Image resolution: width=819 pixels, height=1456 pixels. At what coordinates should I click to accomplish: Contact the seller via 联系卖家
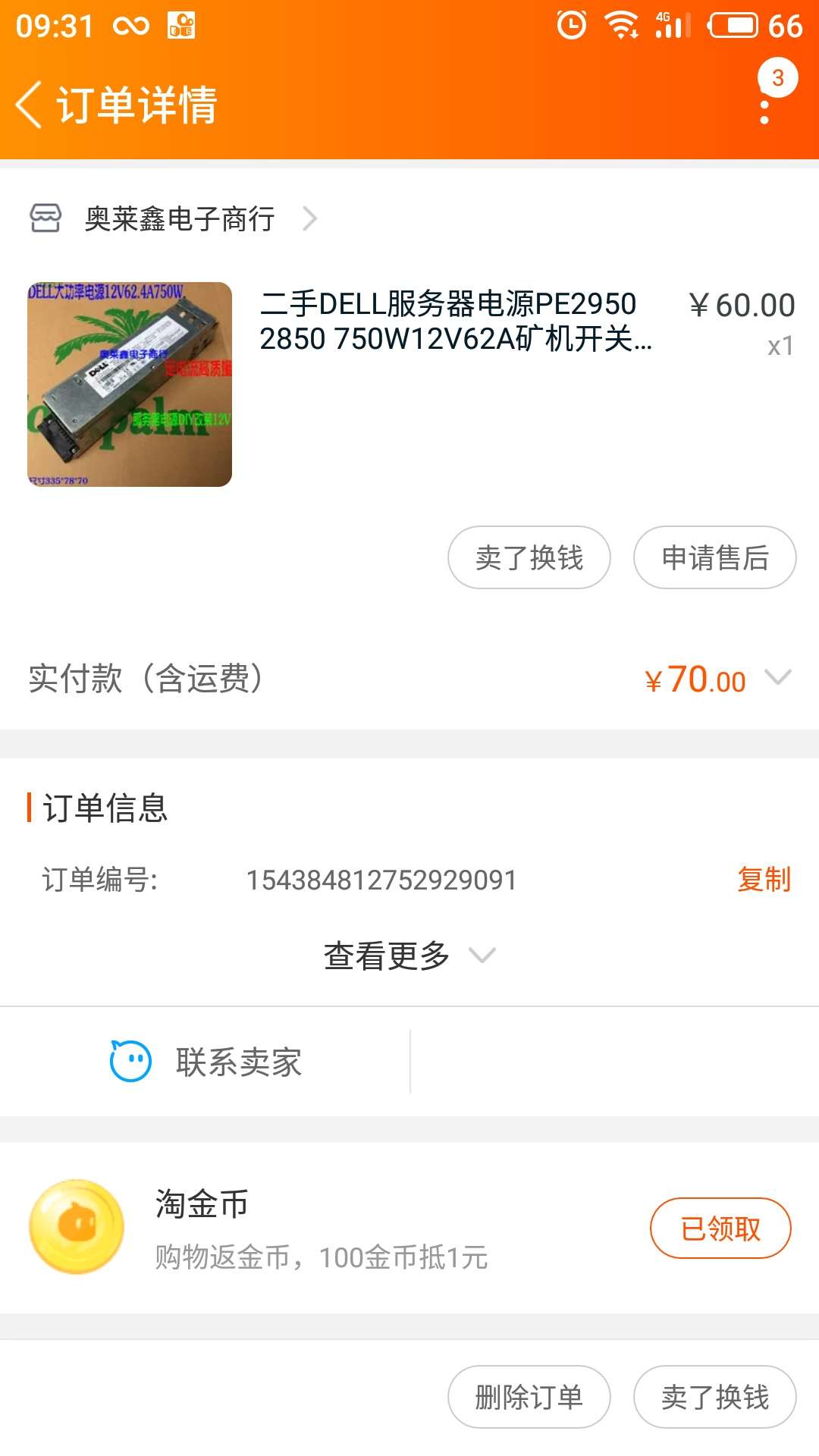point(205,1062)
